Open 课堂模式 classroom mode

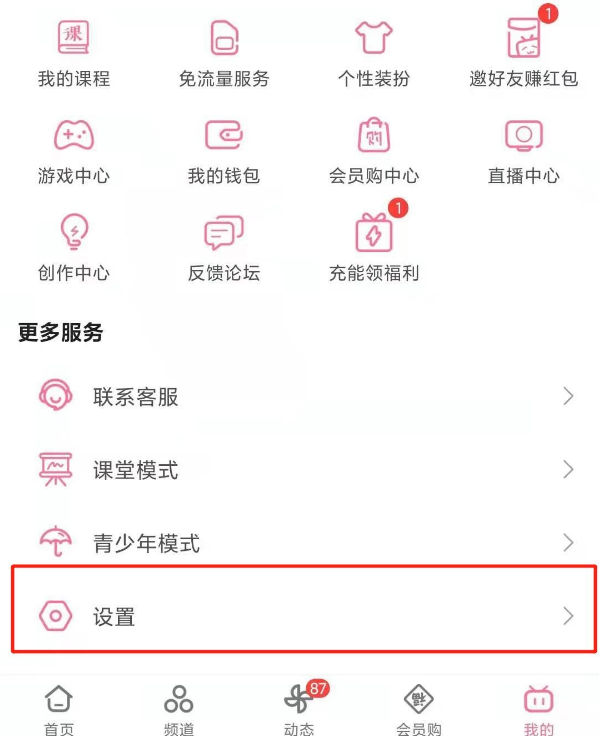pos(300,470)
